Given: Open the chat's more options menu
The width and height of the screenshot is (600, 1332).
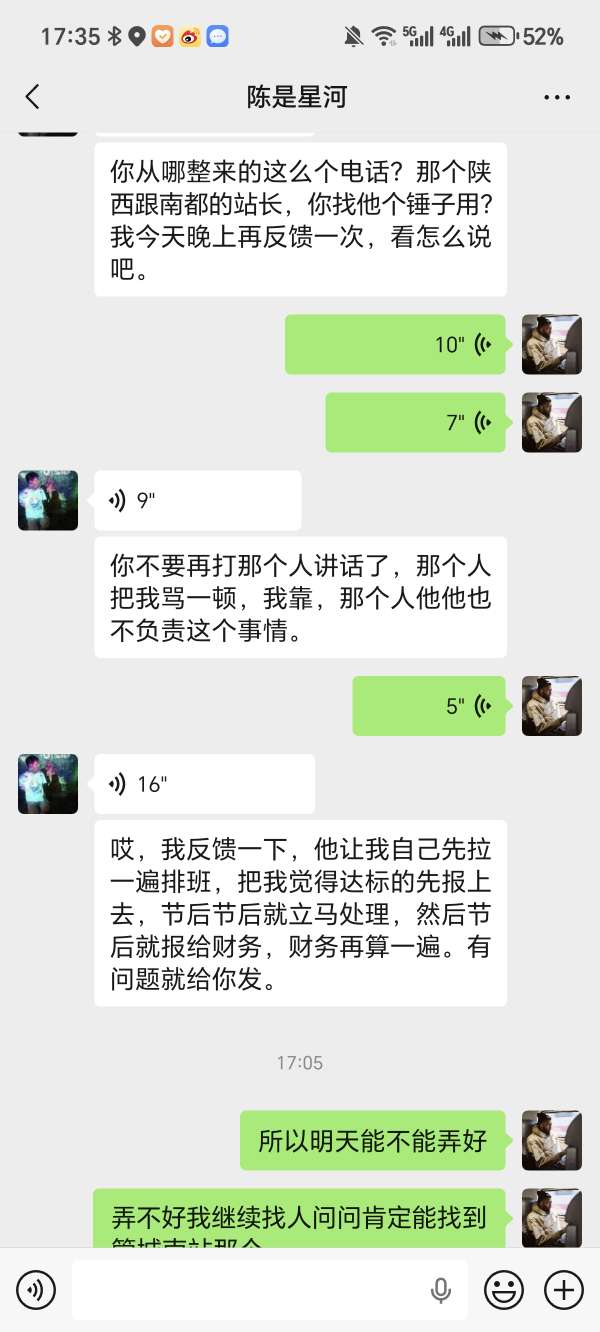Looking at the screenshot, I should pos(556,97).
